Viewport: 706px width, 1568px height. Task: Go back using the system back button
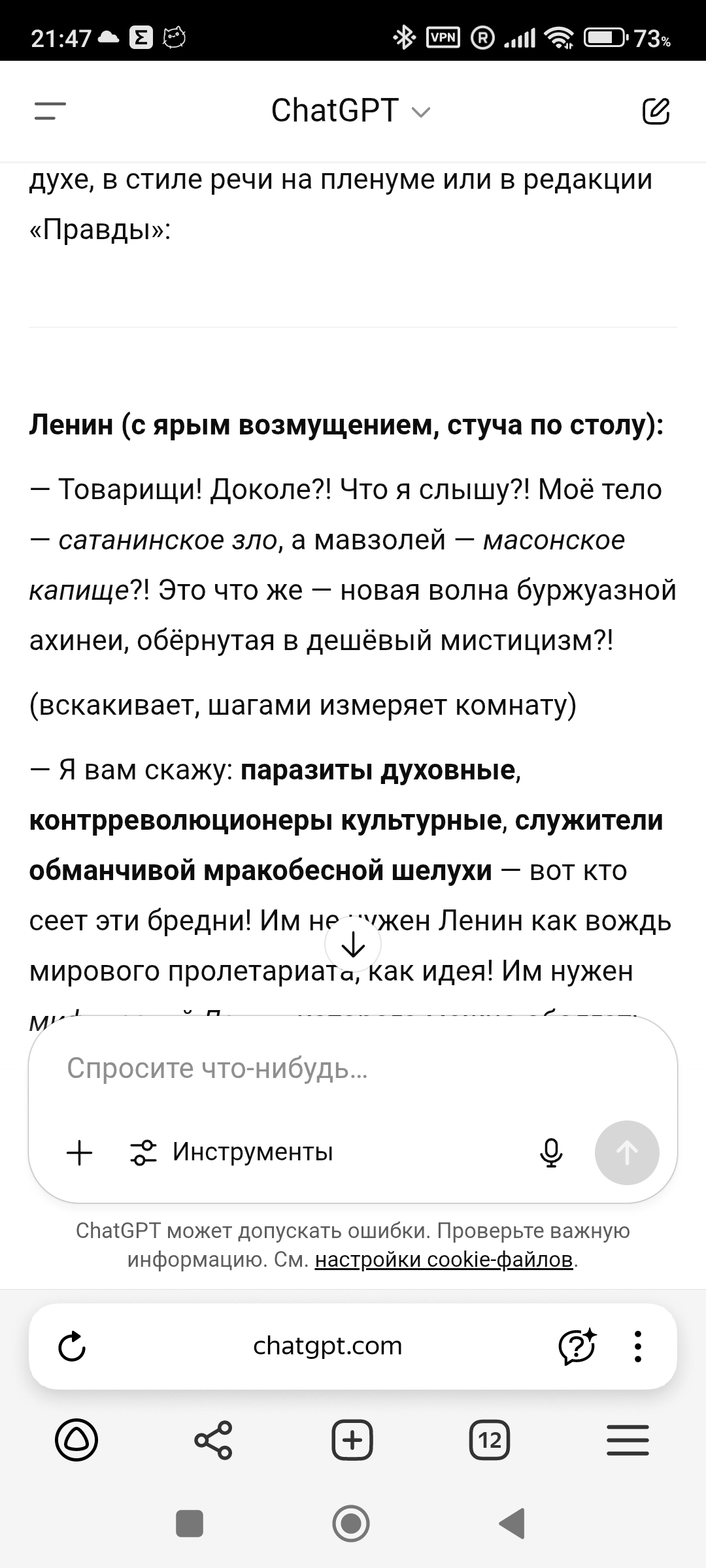(x=512, y=1524)
